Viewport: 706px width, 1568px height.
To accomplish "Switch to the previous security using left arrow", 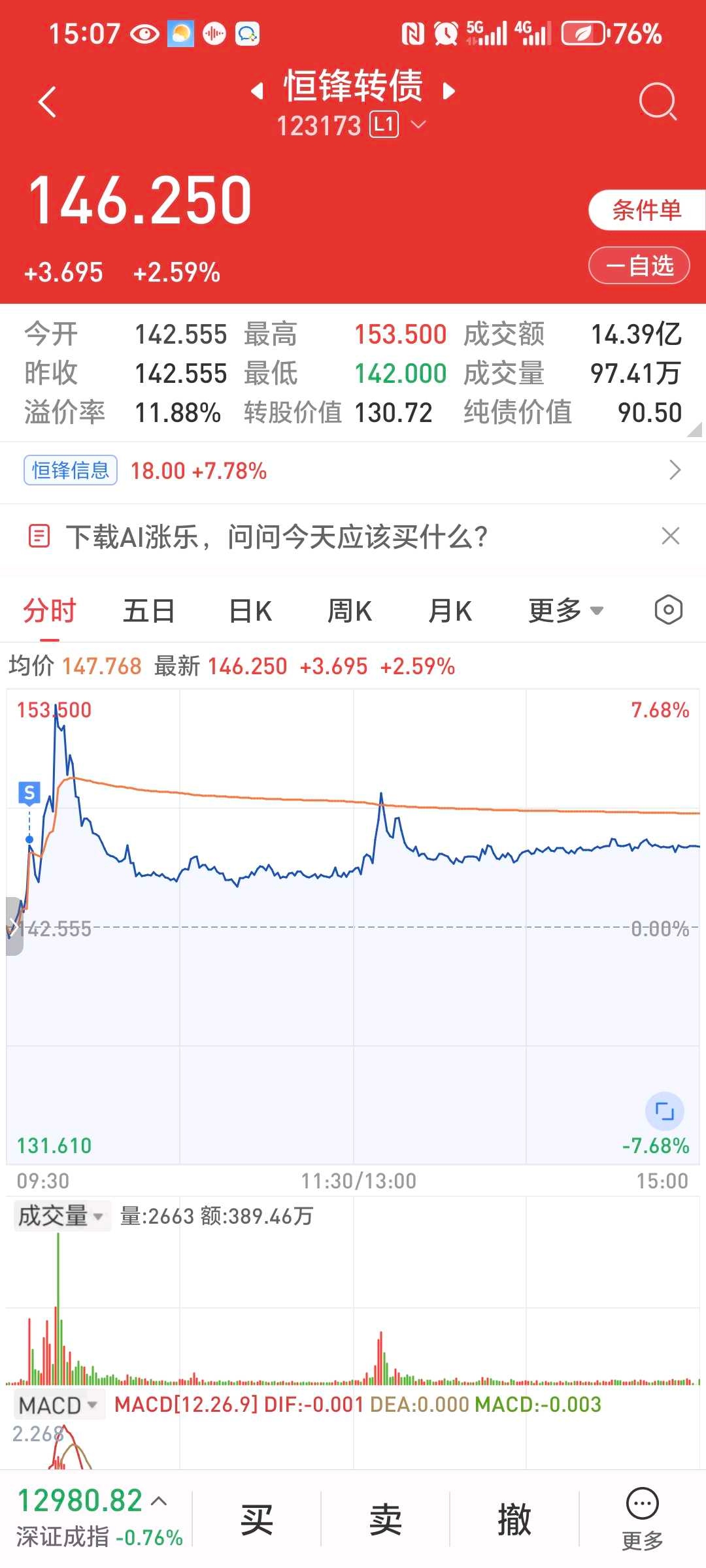I will click(x=257, y=90).
